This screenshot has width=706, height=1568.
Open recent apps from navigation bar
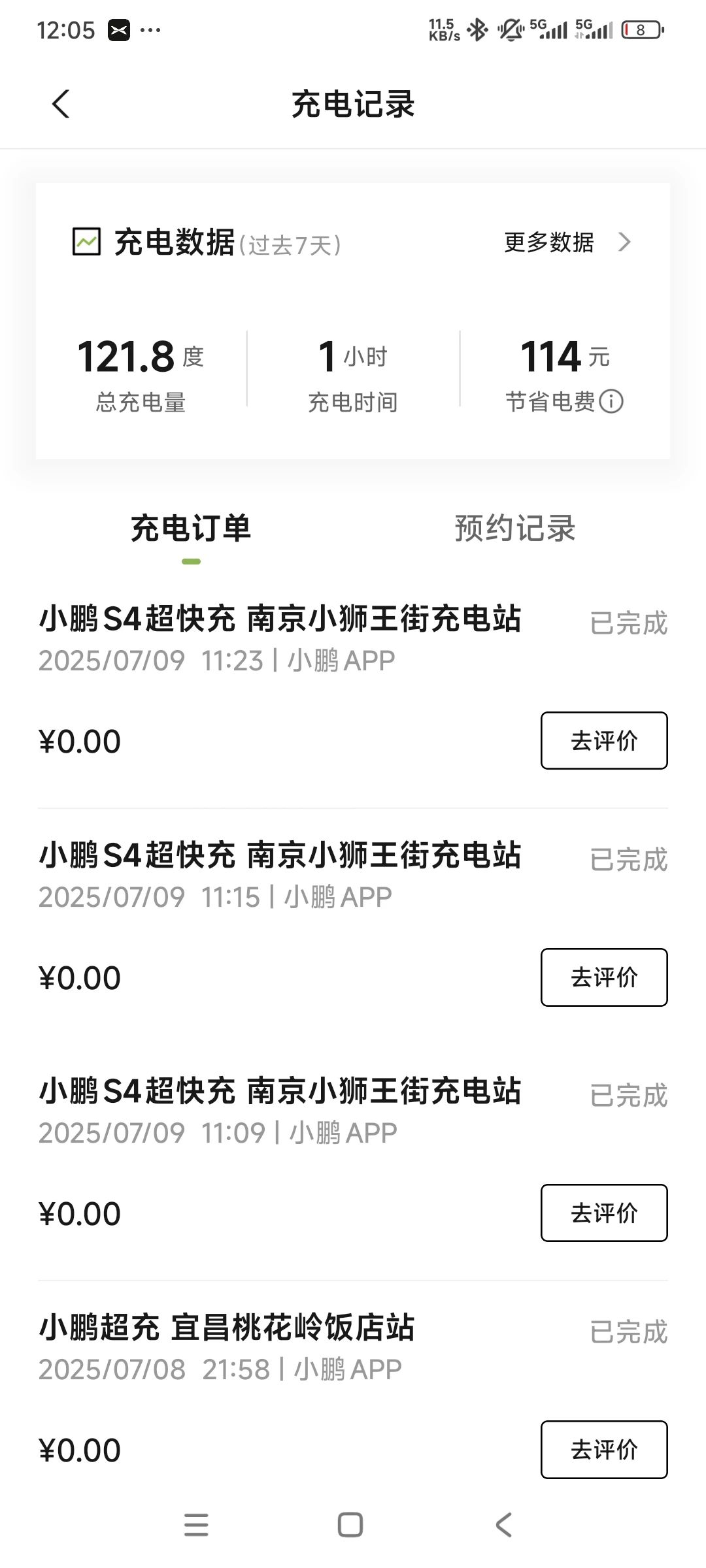pyautogui.click(x=196, y=1525)
